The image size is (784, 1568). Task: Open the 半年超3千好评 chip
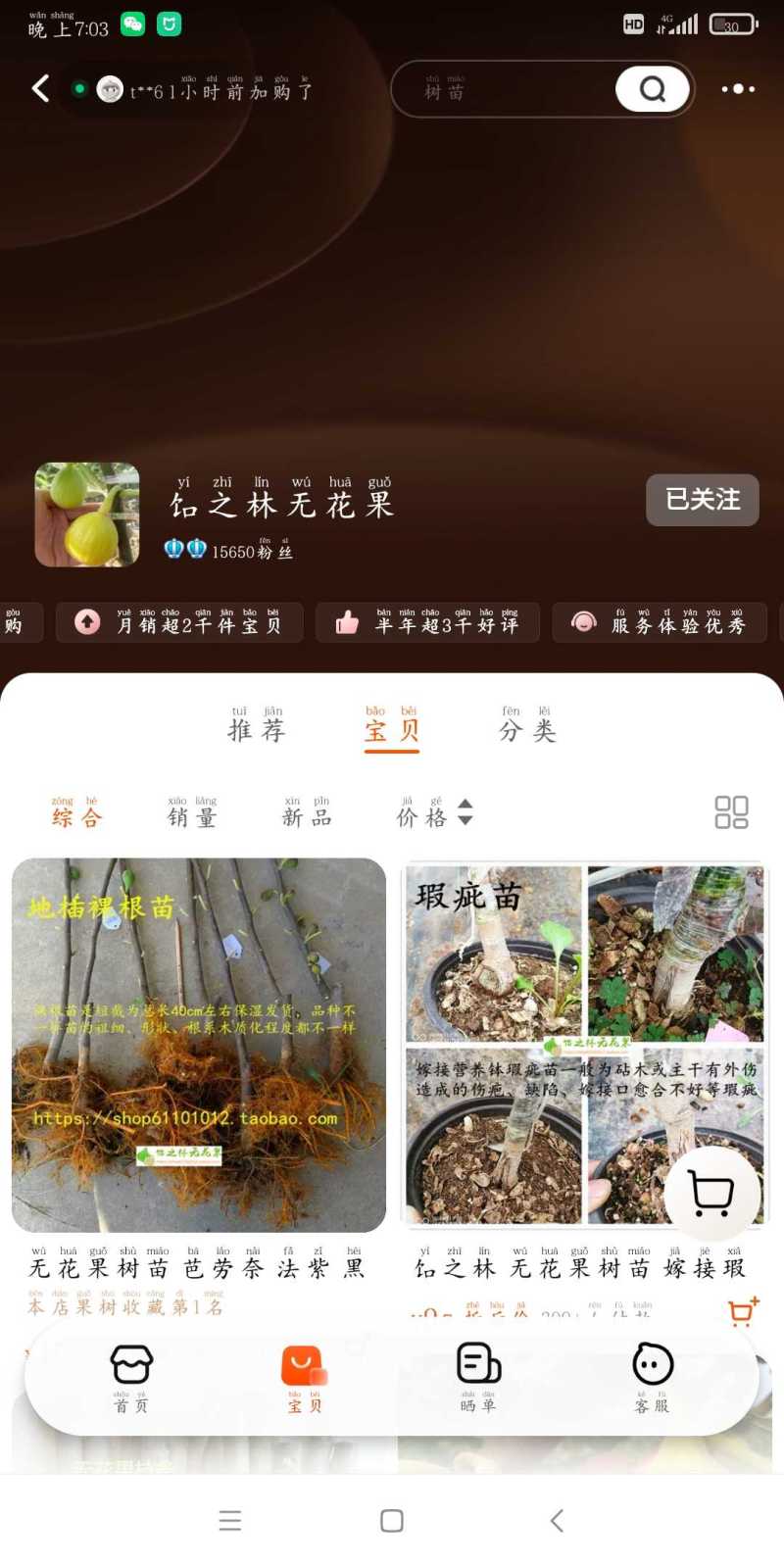coord(427,622)
